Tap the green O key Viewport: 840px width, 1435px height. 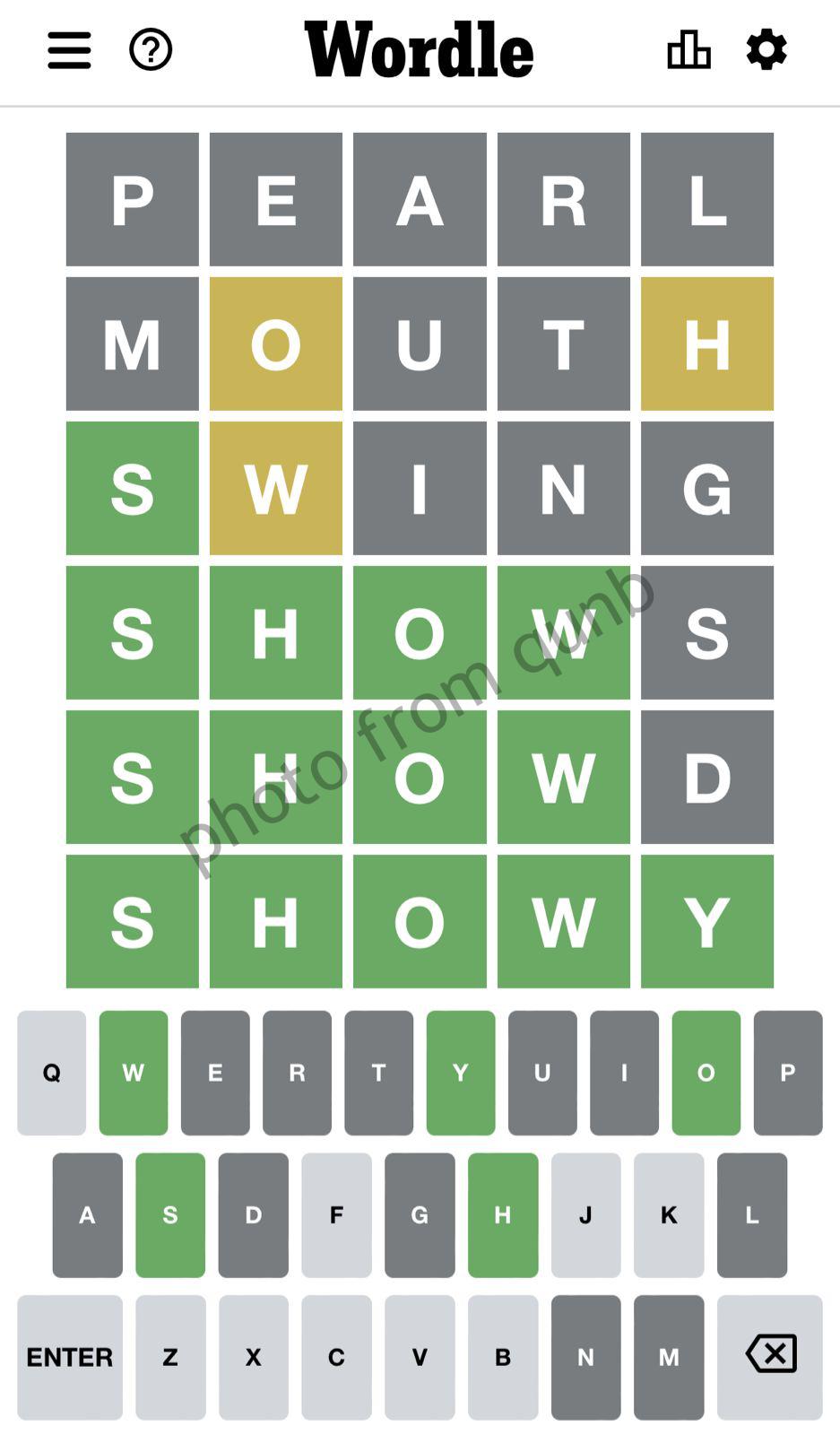tap(706, 1073)
